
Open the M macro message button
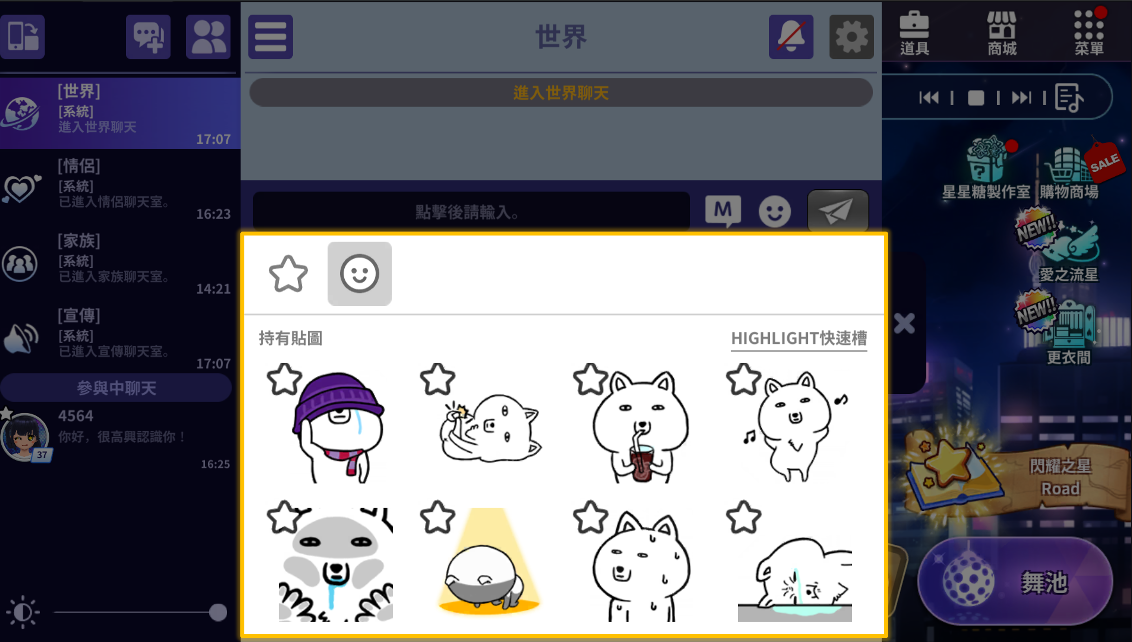click(723, 211)
